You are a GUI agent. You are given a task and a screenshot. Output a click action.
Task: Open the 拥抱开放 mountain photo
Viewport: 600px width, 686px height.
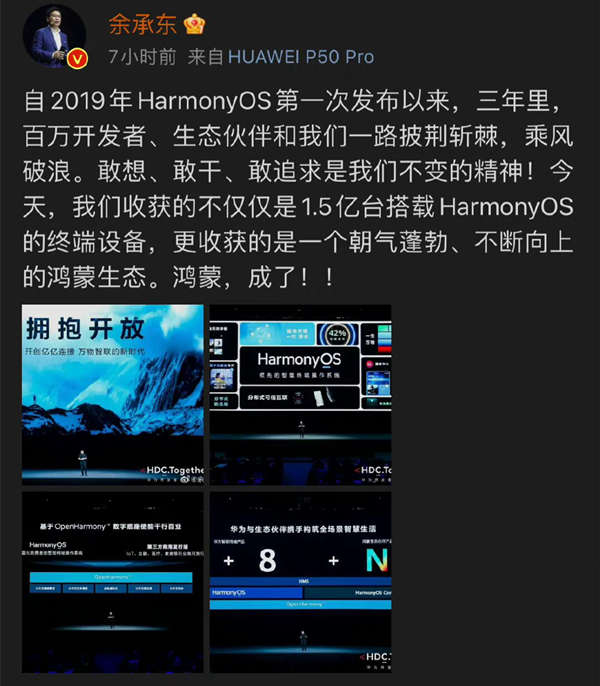pyautogui.click(x=112, y=394)
